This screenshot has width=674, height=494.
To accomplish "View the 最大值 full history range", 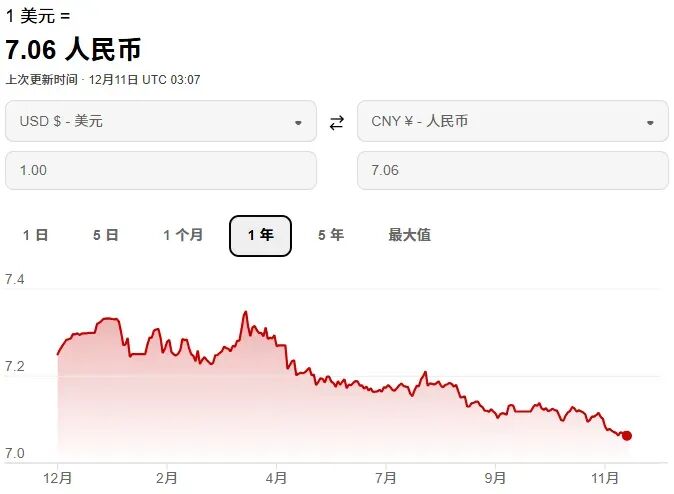I will pos(409,235).
